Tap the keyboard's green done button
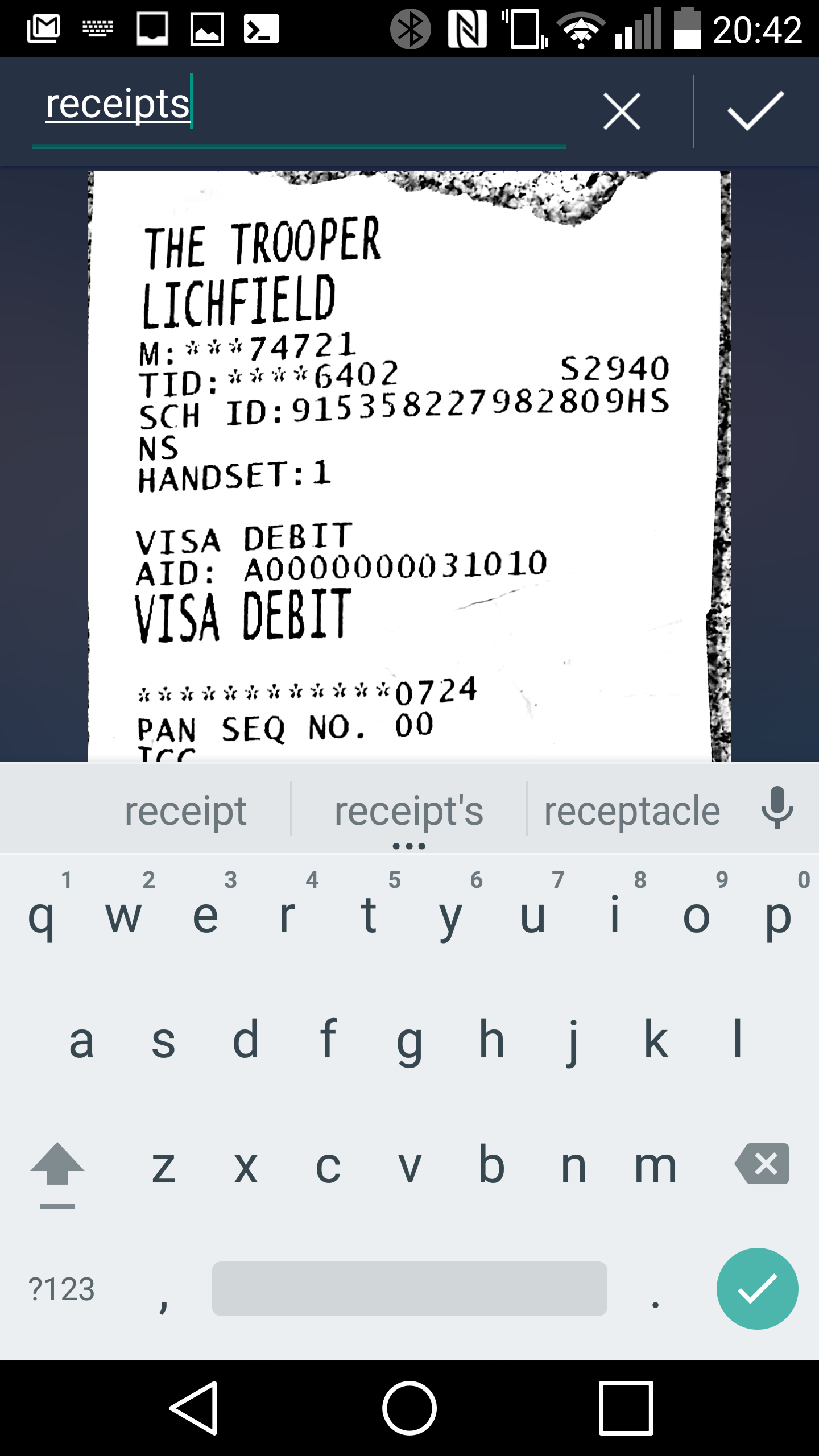The height and width of the screenshot is (1456, 819). click(x=757, y=1288)
